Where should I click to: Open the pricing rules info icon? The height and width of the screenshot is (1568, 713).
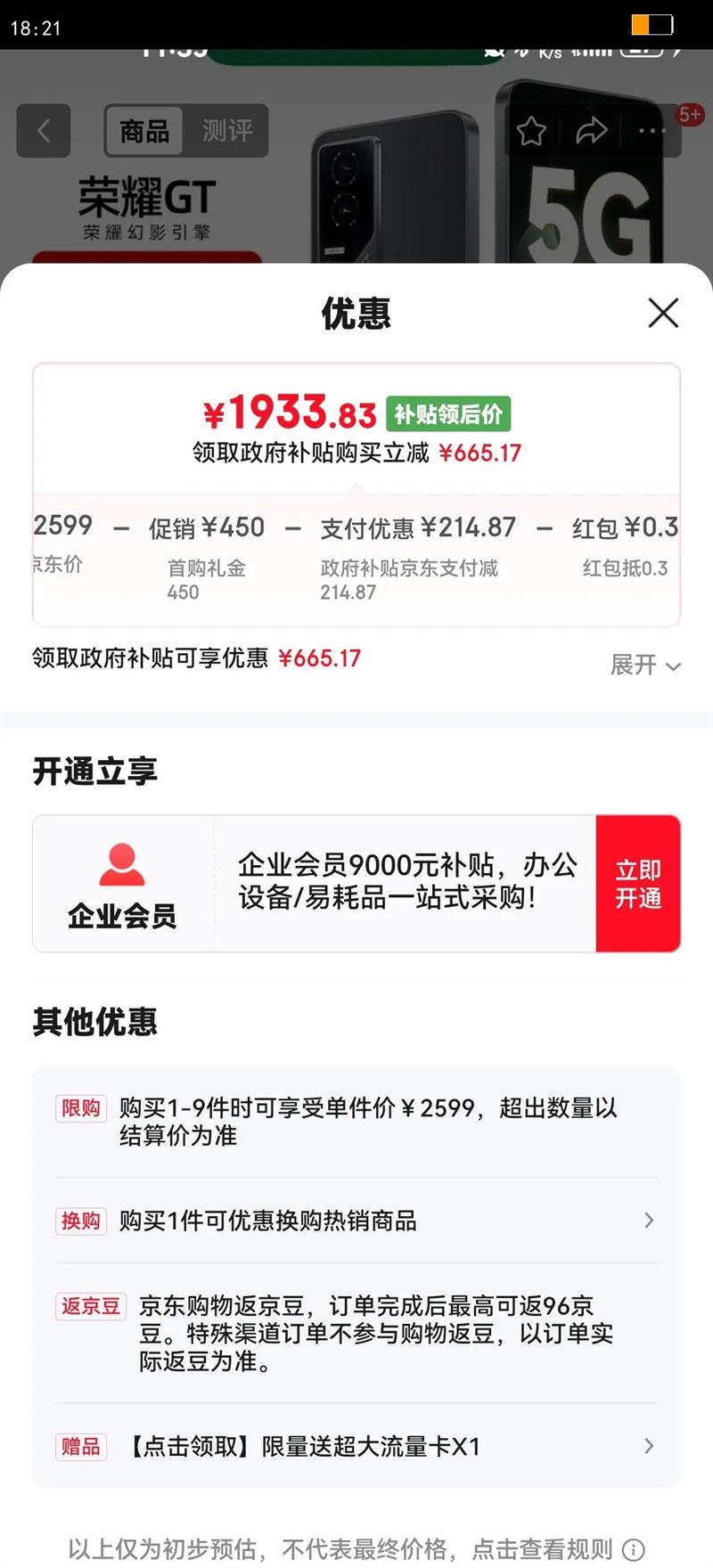click(x=633, y=1549)
